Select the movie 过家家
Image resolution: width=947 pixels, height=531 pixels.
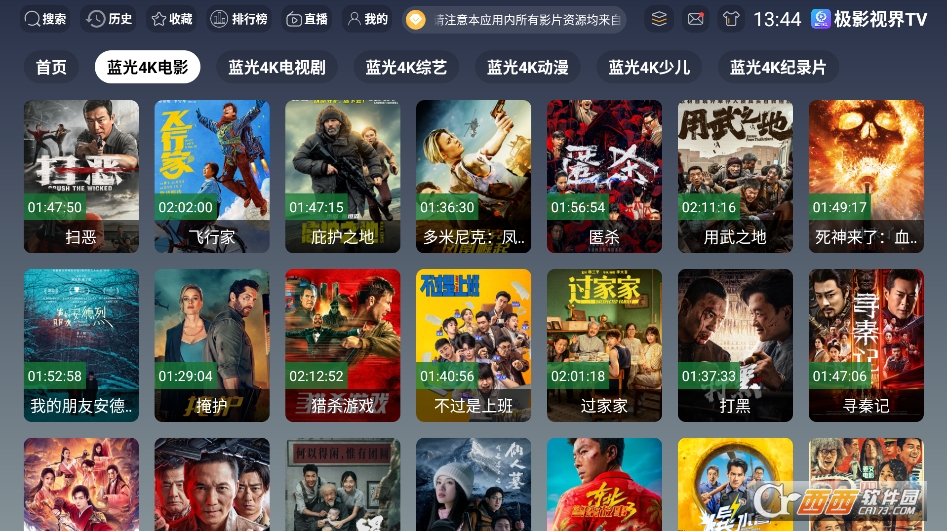(604, 345)
